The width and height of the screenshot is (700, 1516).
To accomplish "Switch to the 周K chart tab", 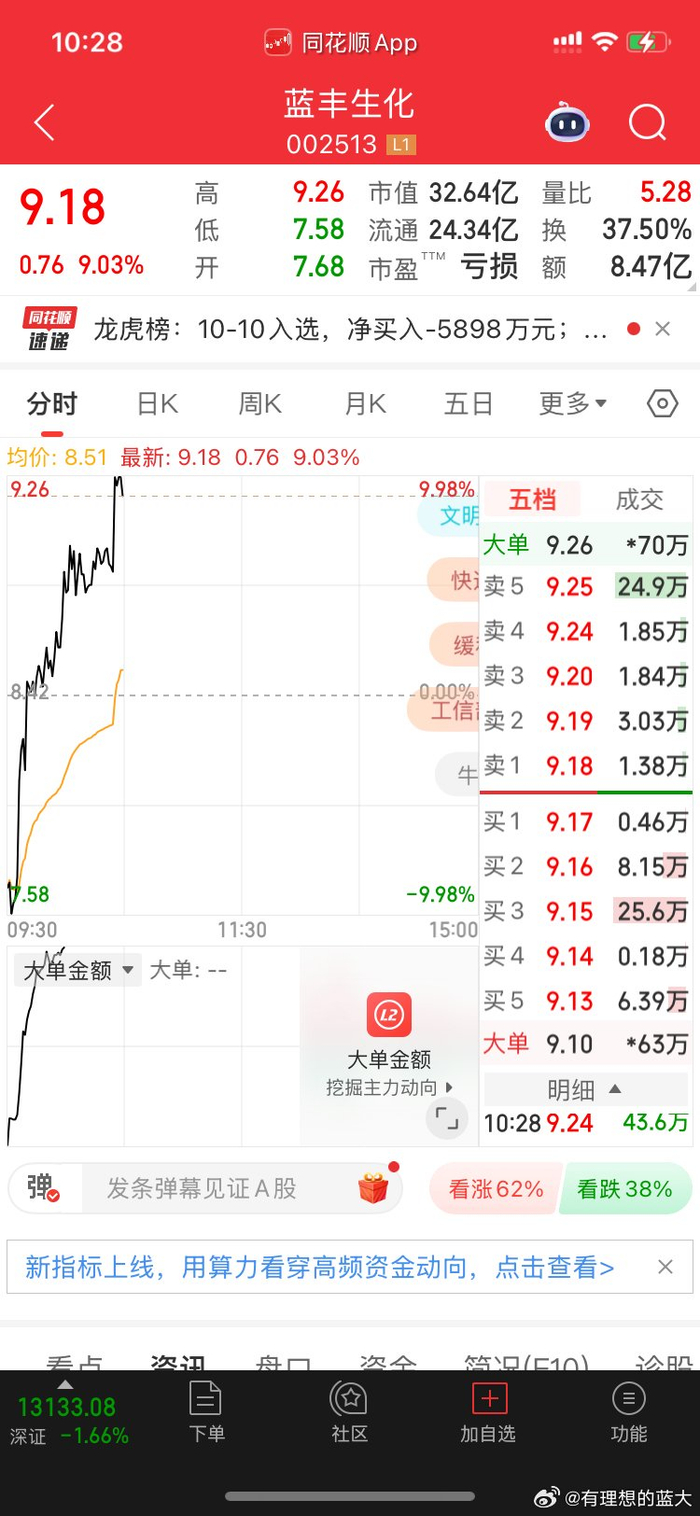I will pyautogui.click(x=260, y=404).
